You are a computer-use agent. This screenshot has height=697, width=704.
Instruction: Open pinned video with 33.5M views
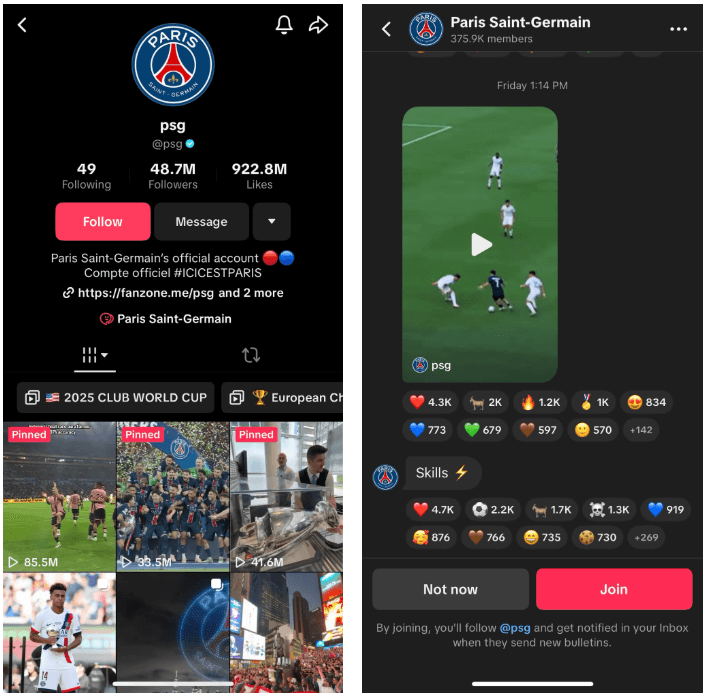point(172,496)
